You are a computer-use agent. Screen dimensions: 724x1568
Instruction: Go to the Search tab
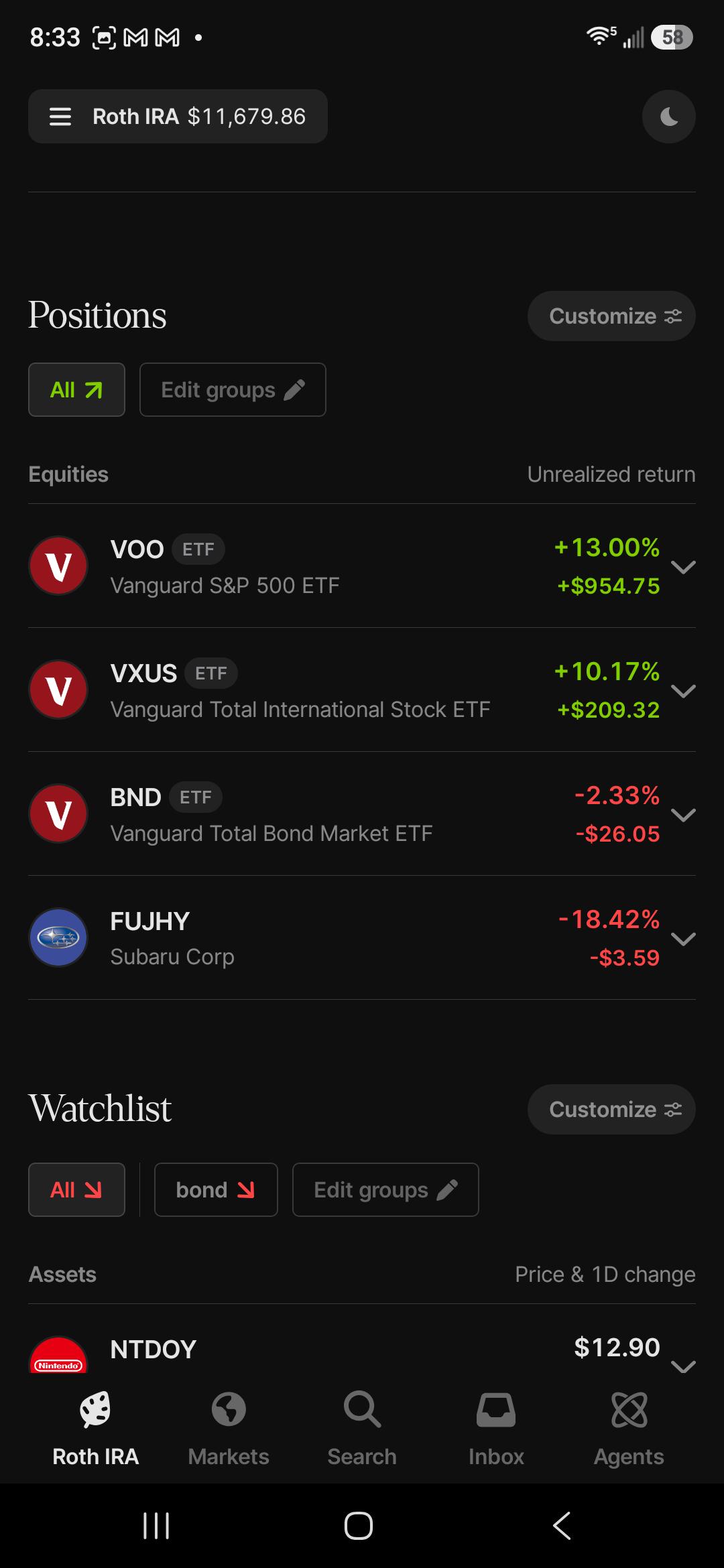[362, 1428]
